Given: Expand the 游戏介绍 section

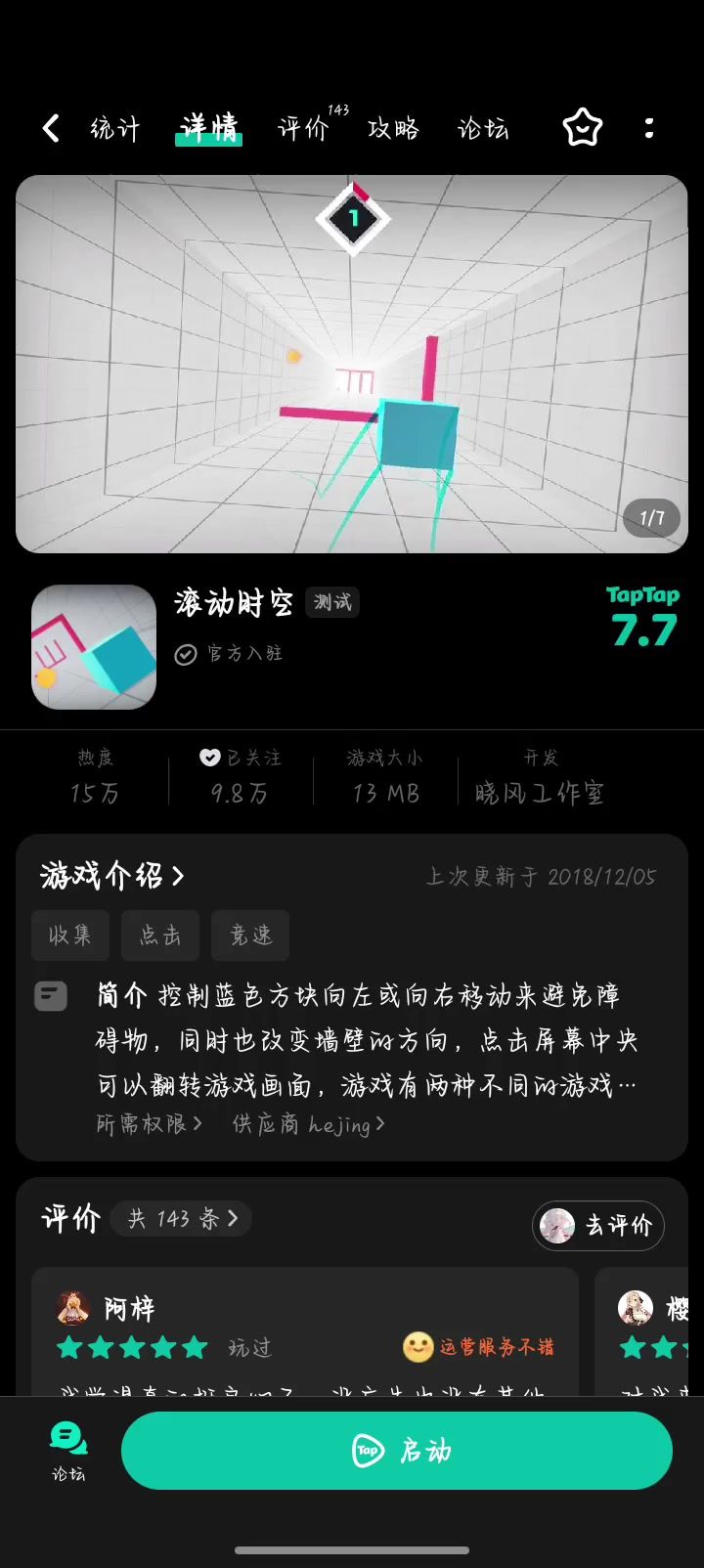Looking at the screenshot, I should (112, 875).
